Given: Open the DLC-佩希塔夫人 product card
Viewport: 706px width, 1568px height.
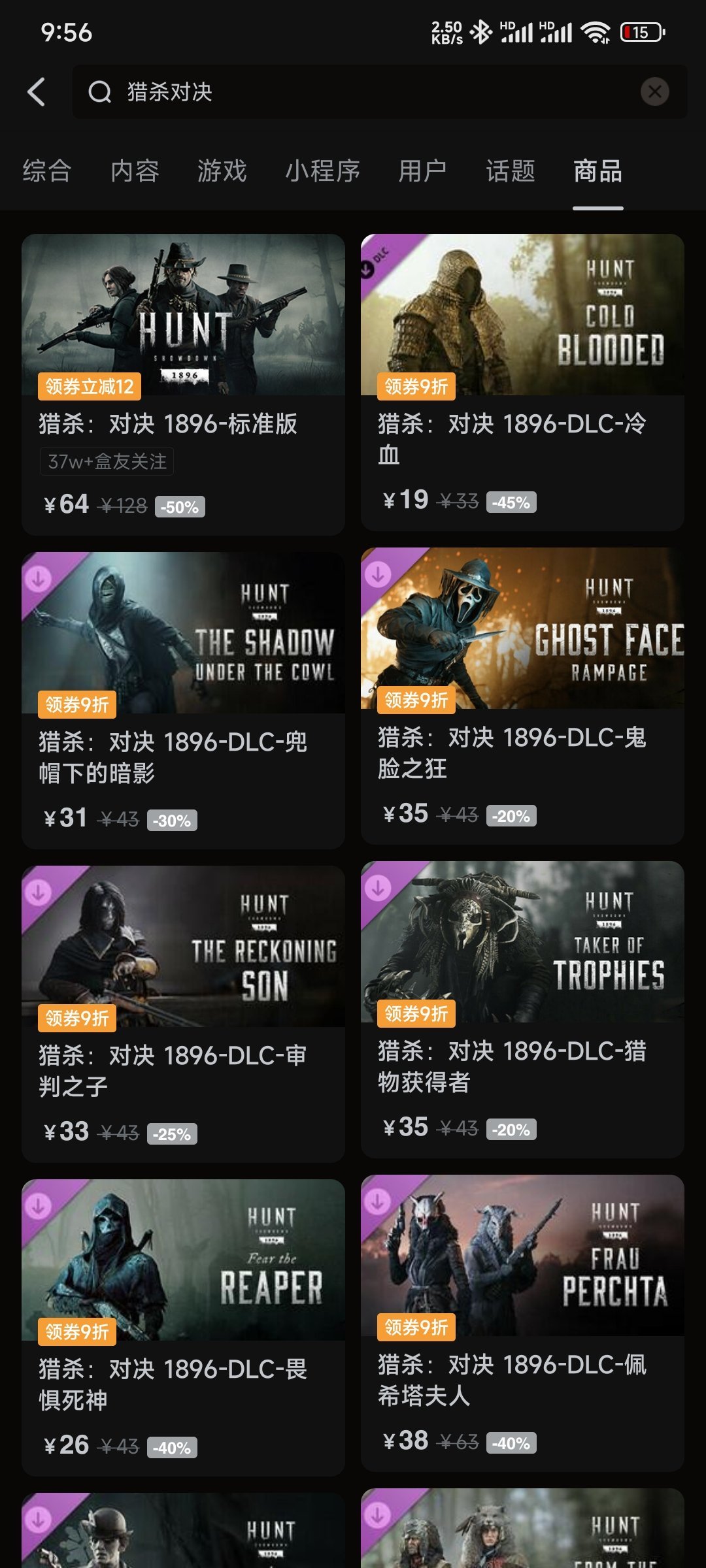Looking at the screenshot, I should click(522, 1323).
